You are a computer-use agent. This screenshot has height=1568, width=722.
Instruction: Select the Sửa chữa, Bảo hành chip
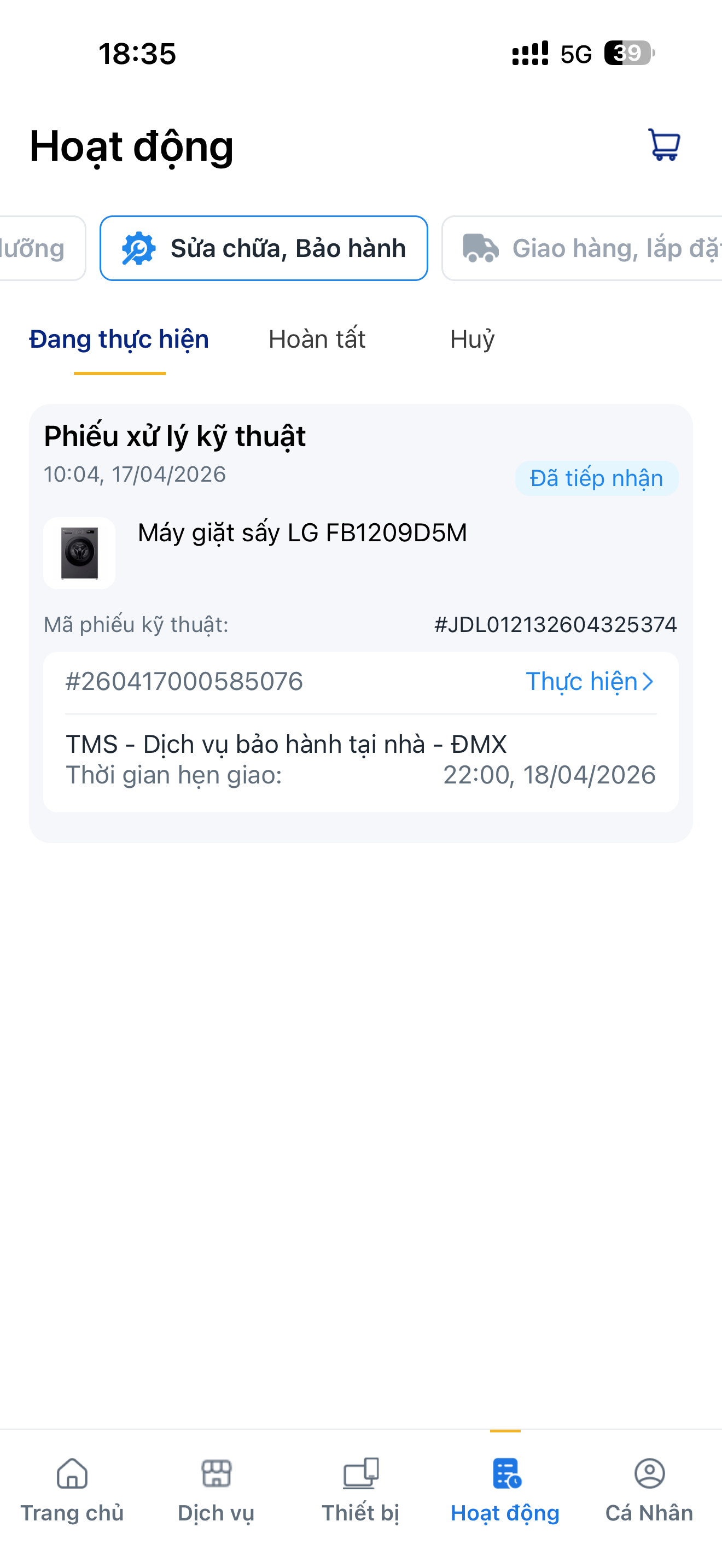264,248
